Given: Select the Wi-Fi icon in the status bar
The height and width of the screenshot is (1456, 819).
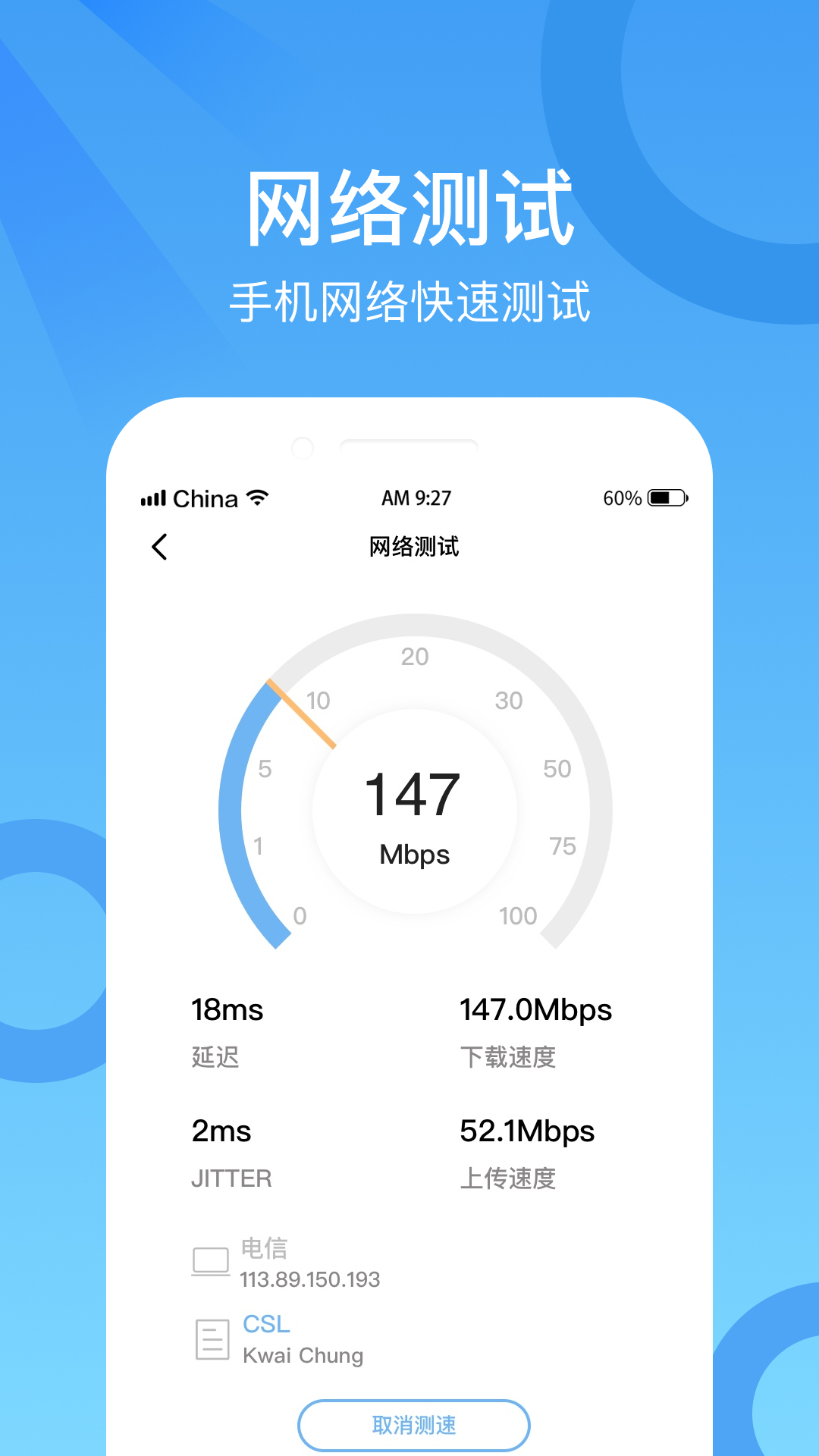Looking at the screenshot, I should coord(257,497).
